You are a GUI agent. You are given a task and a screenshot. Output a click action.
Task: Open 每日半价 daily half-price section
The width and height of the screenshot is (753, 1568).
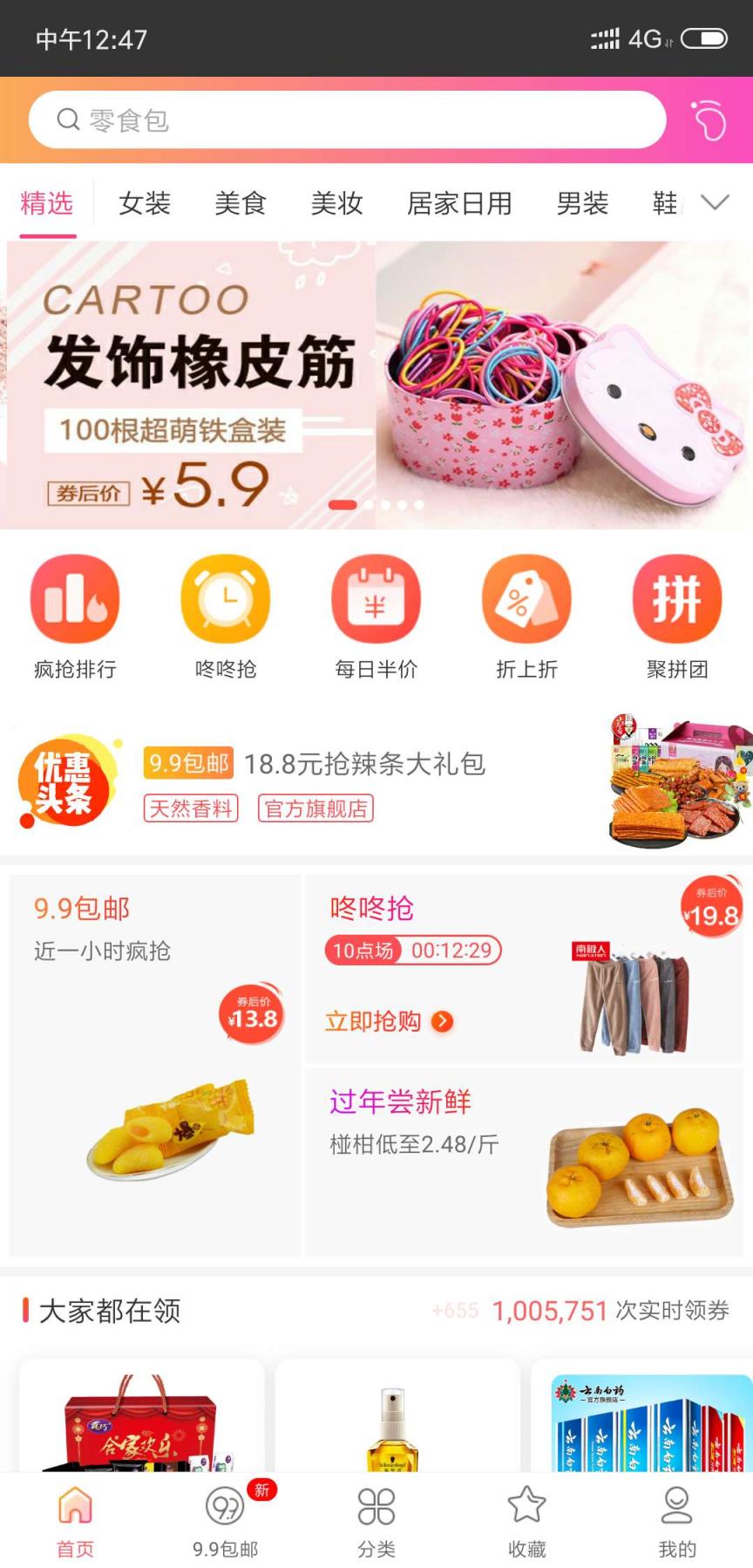point(376,599)
